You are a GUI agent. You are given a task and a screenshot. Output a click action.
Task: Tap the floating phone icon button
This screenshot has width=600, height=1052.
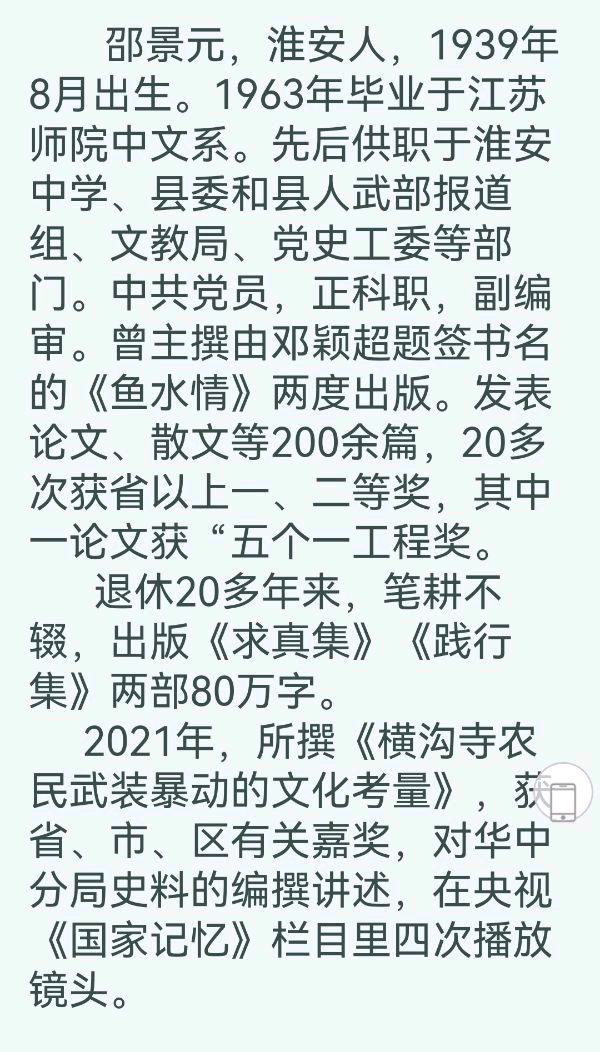click(562, 792)
